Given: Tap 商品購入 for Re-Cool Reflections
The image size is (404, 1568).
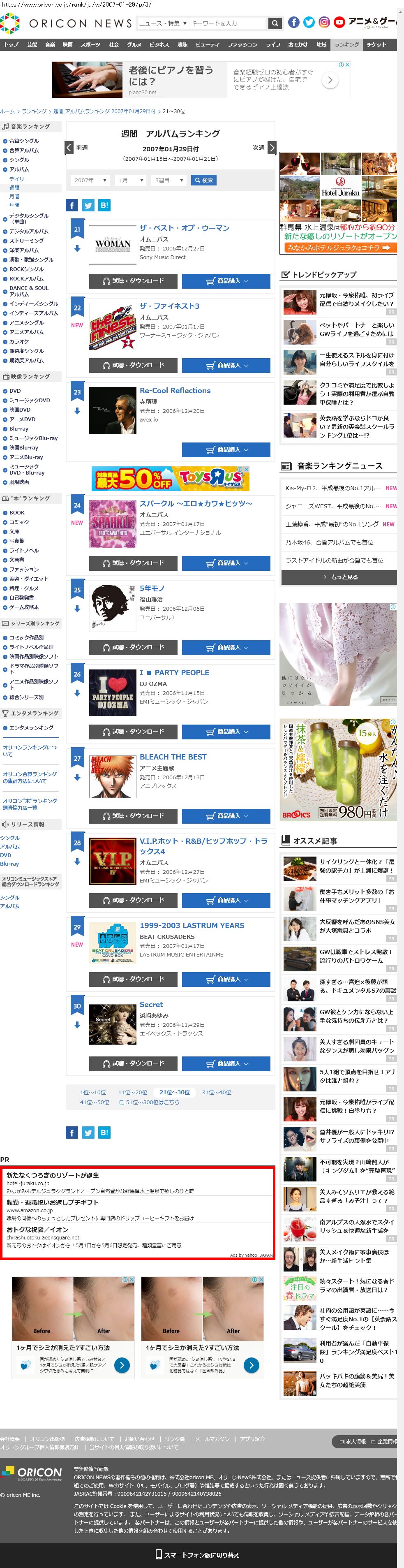Looking at the screenshot, I should pos(226,450).
